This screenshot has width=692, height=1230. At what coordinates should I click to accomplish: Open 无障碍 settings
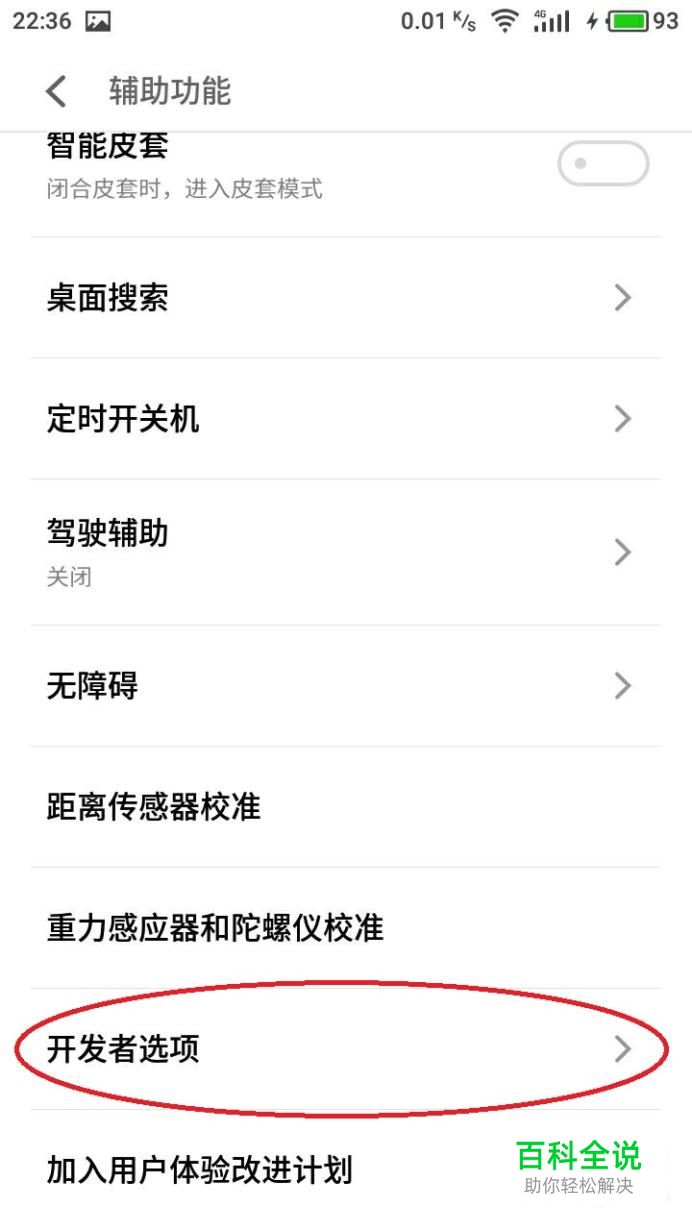click(x=345, y=686)
